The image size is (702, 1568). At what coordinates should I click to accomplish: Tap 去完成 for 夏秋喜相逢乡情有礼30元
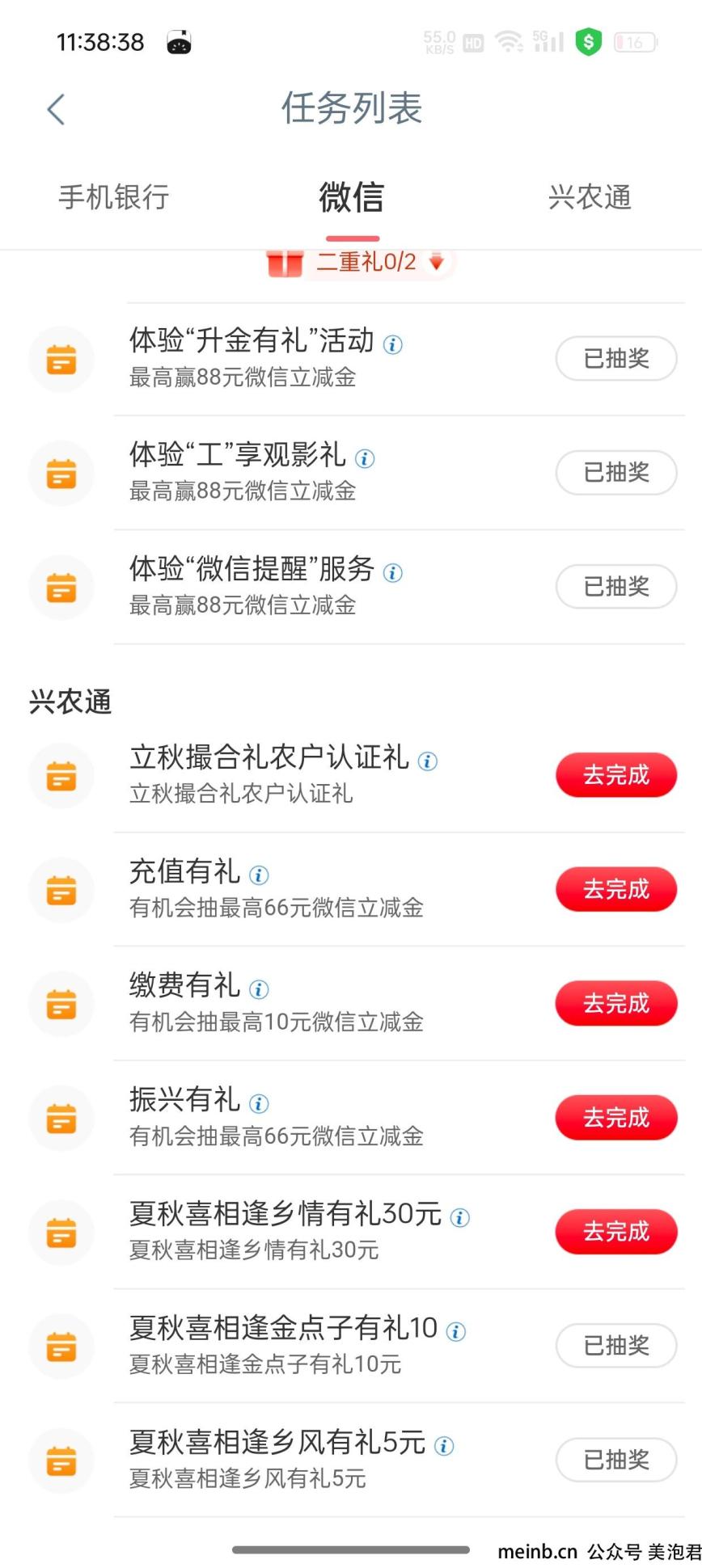(x=616, y=1232)
